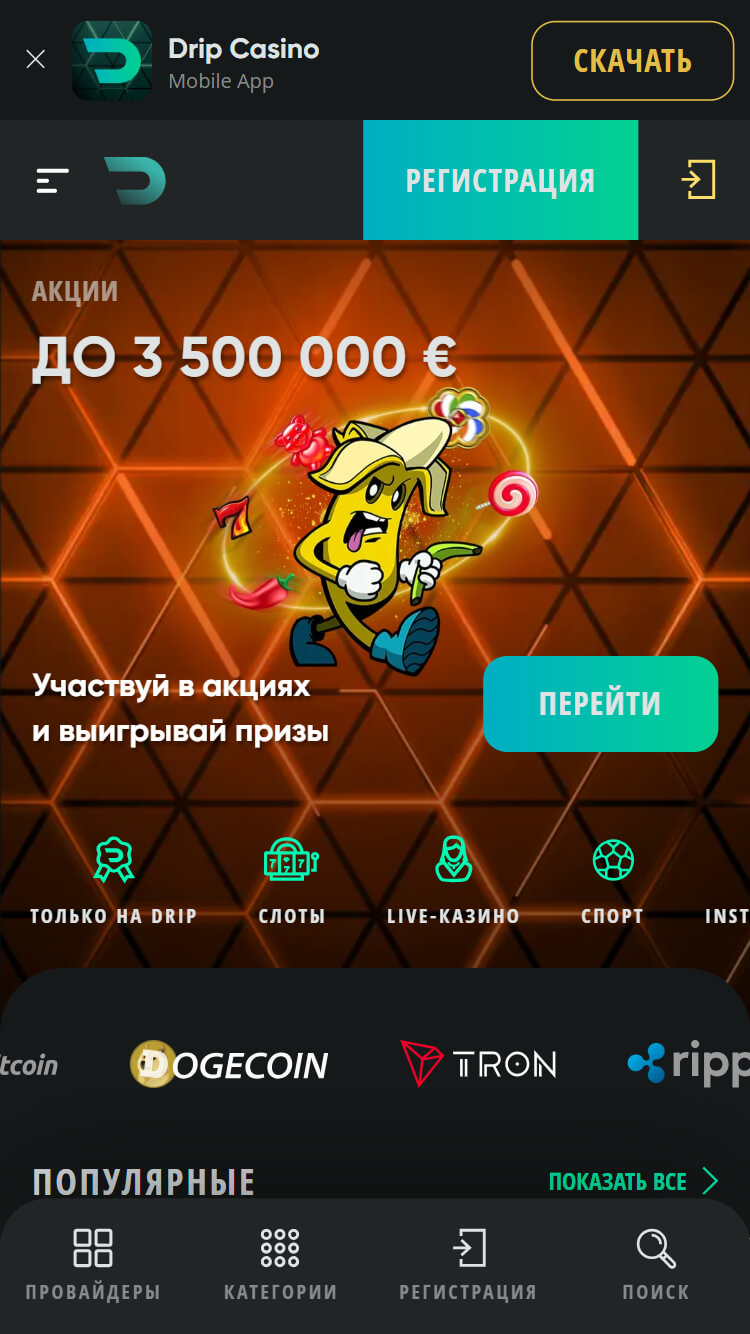Viewport: 750px width, 1334px height.
Task: Open the СПОРТ category
Action: [612, 880]
